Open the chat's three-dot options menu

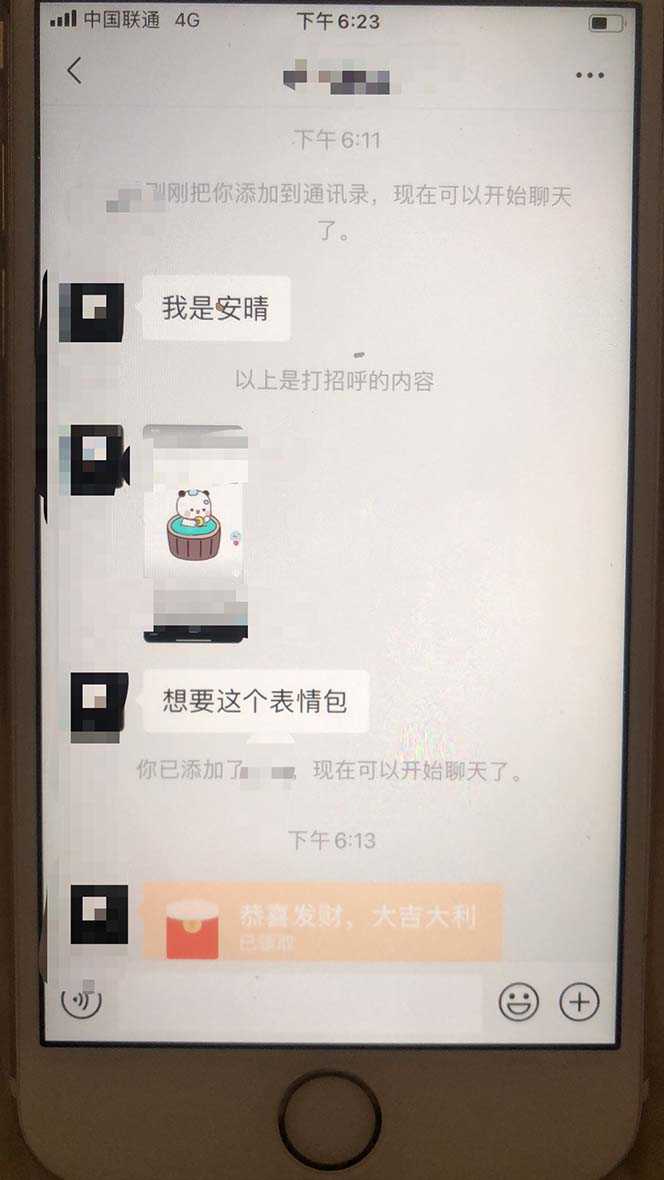click(x=590, y=75)
